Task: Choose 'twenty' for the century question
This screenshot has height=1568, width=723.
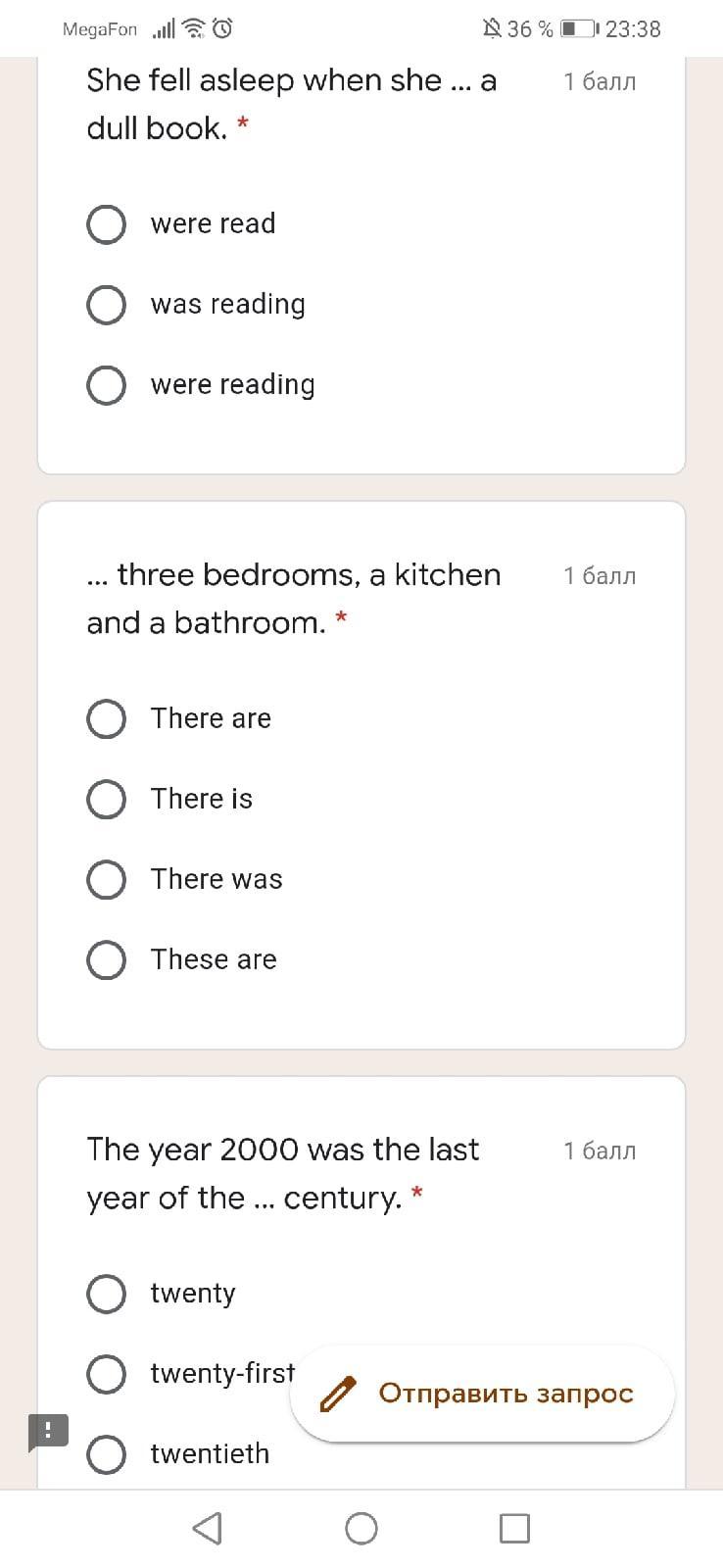Action: point(106,1294)
